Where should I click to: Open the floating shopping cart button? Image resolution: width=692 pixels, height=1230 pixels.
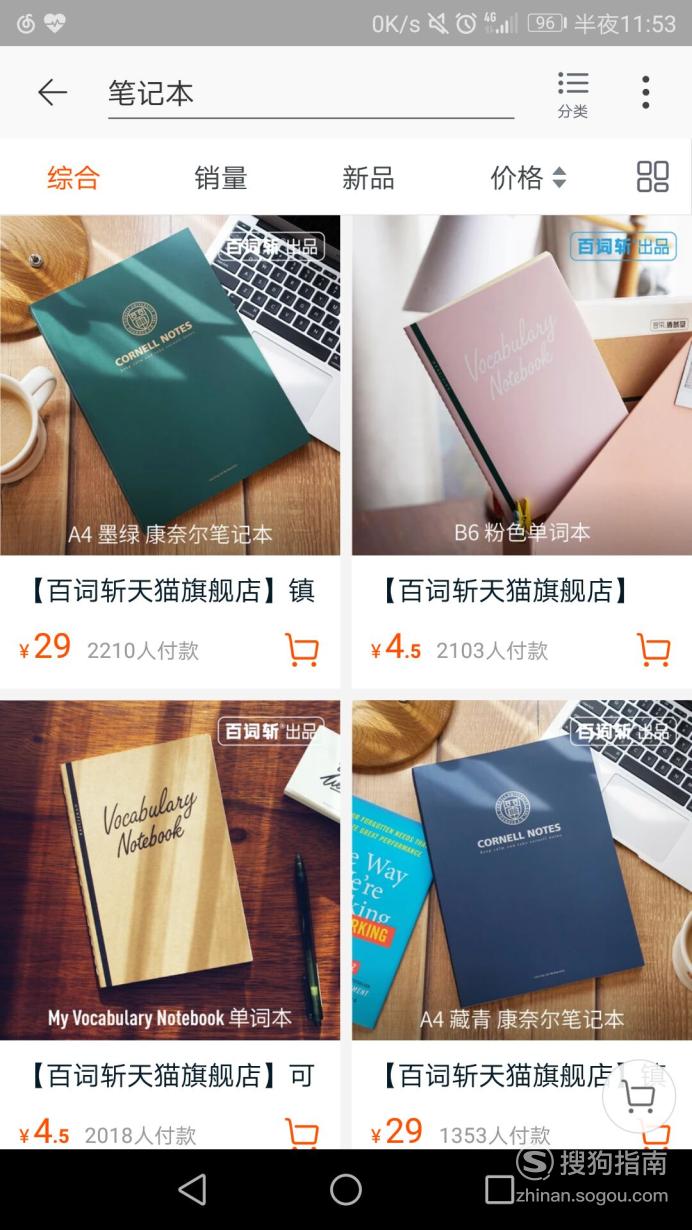click(x=639, y=1097)
